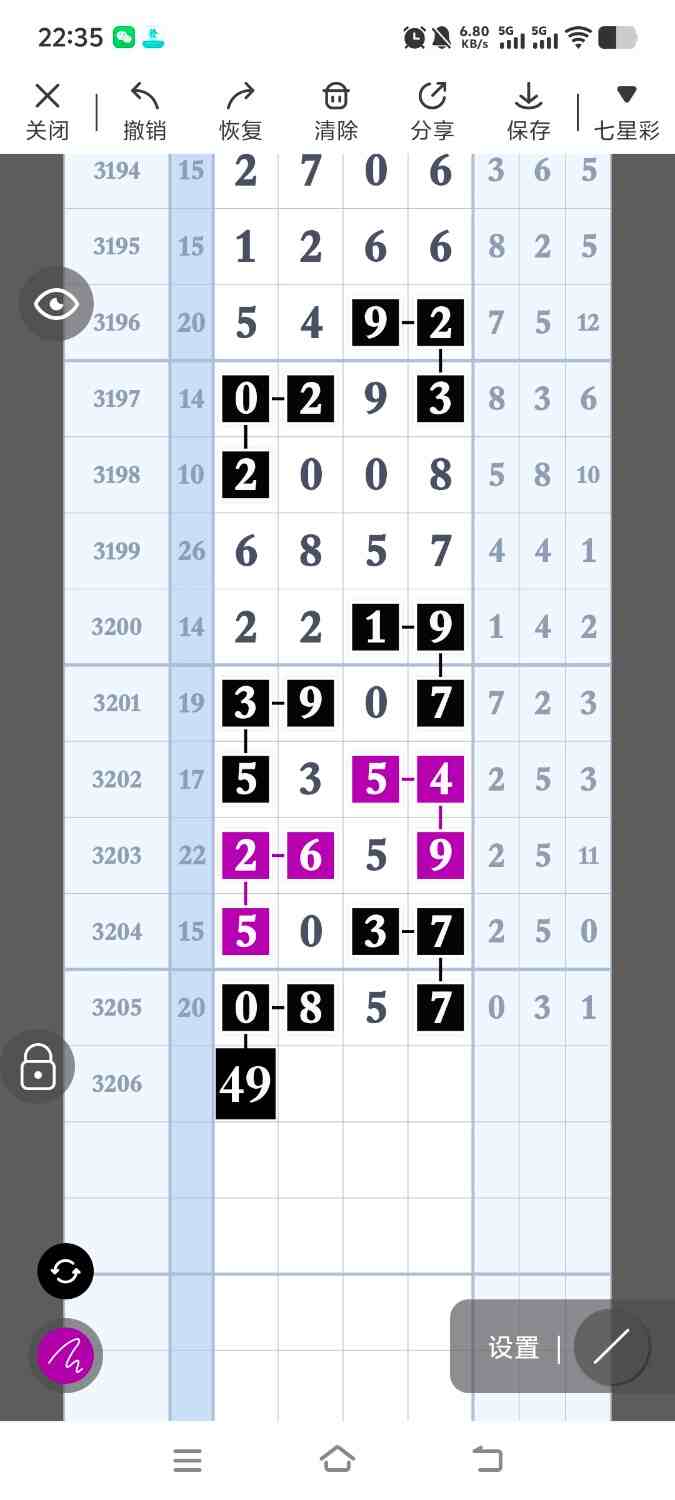The height and width of the screenshot is (1500, 675).
Task: Tap the lock icon
Action: (38, 1066)
